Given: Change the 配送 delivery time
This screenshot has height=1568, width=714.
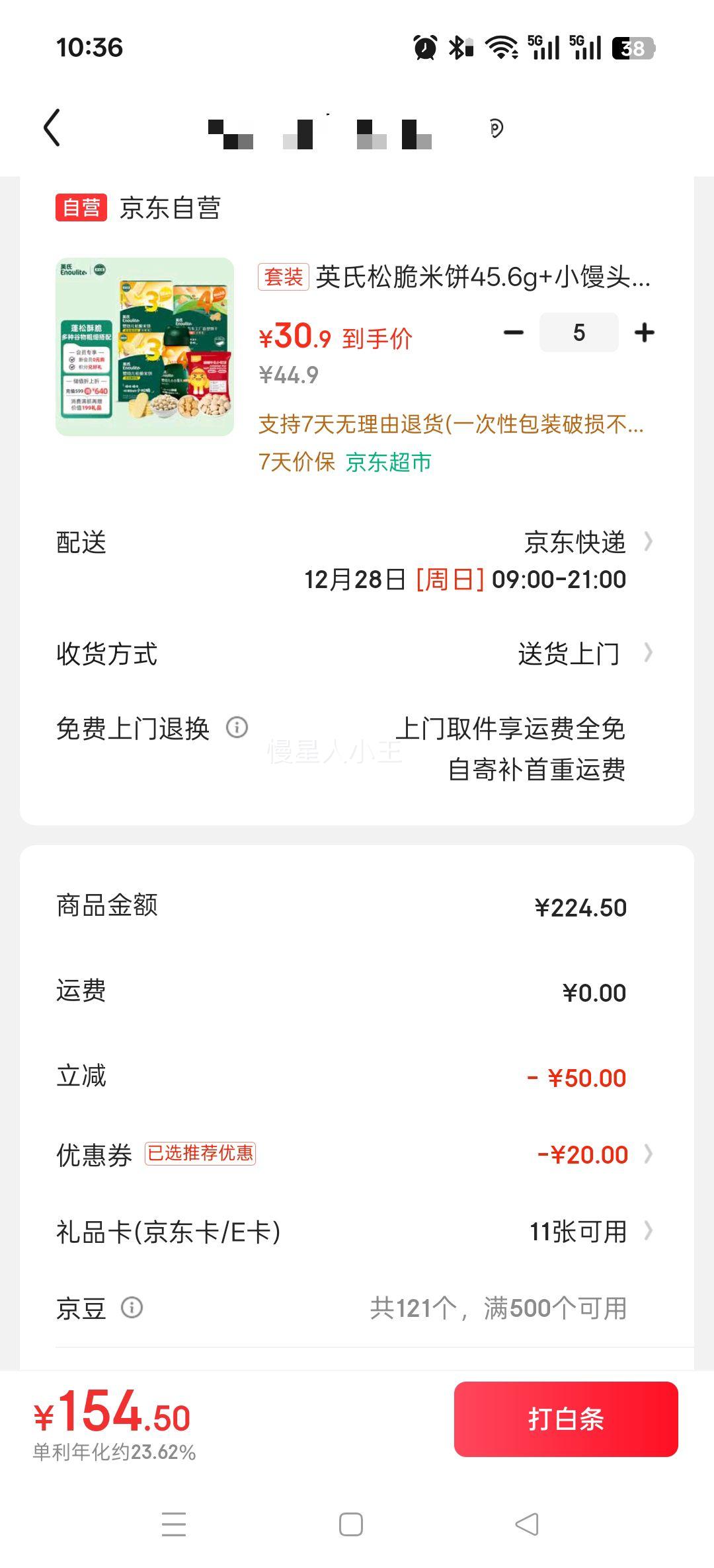Looking at the screenshot, I should tap(575, 560).
